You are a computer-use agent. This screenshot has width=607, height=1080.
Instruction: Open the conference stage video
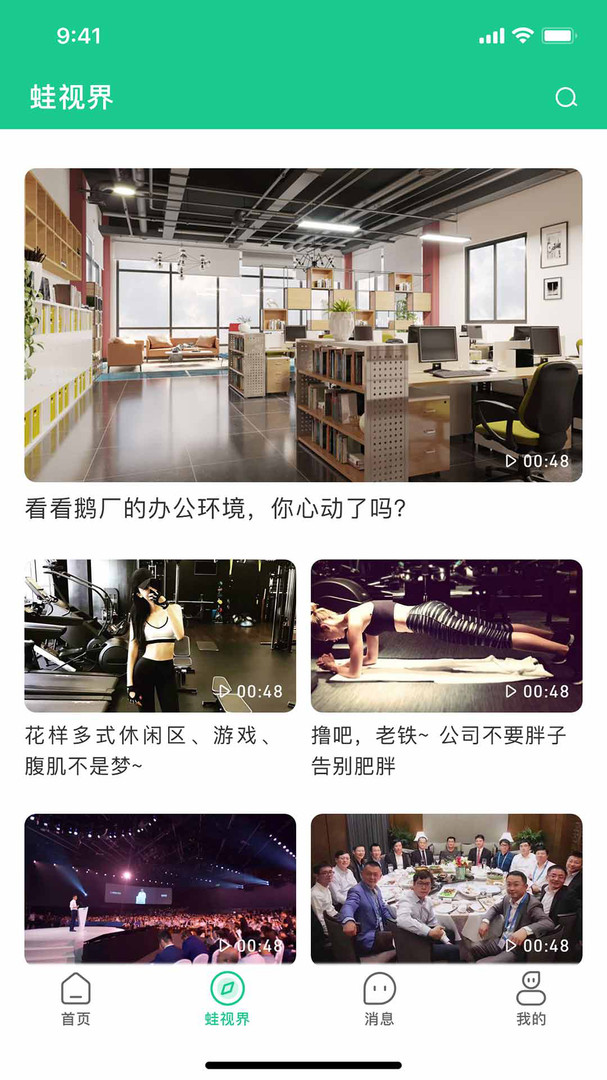[x=160, y=888]
